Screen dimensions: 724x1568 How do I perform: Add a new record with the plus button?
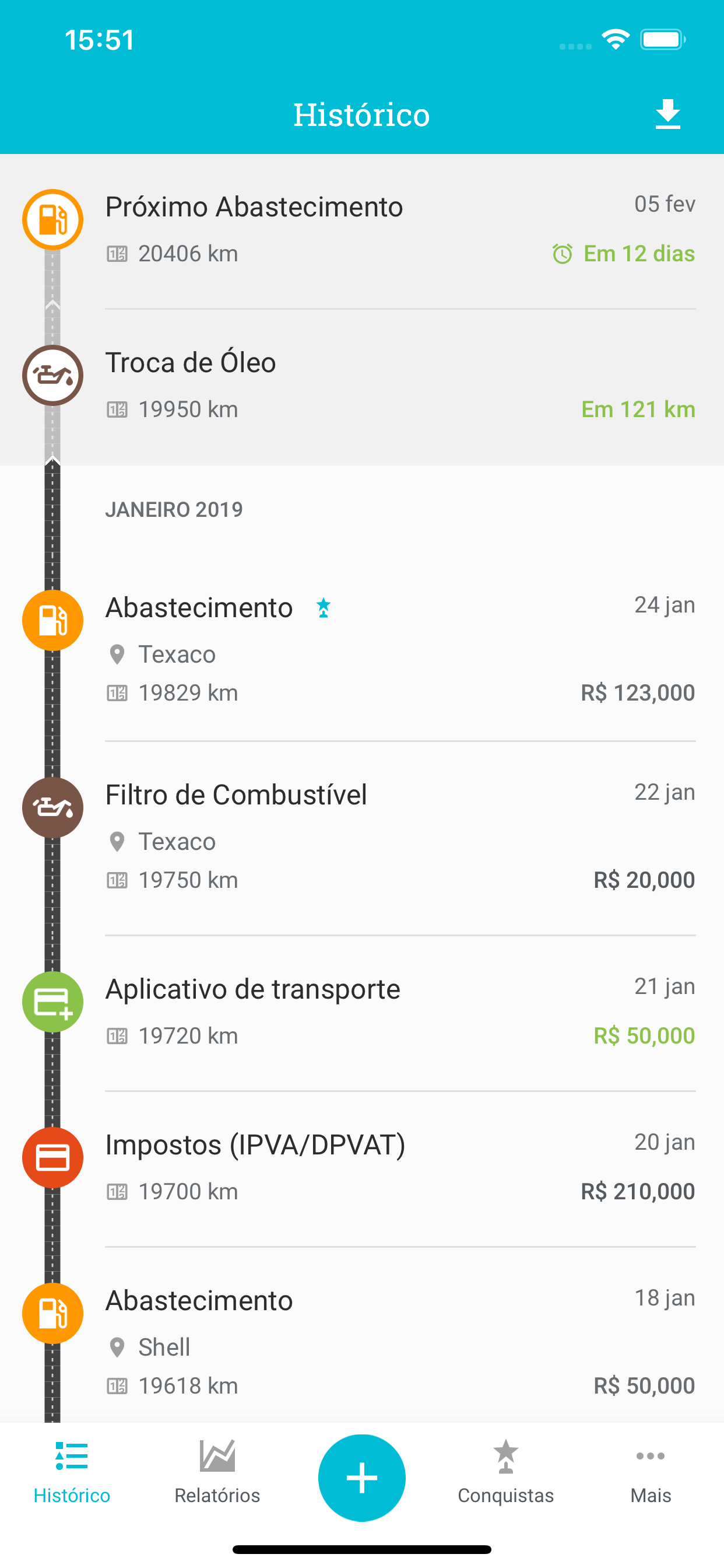coord(362,1478)
